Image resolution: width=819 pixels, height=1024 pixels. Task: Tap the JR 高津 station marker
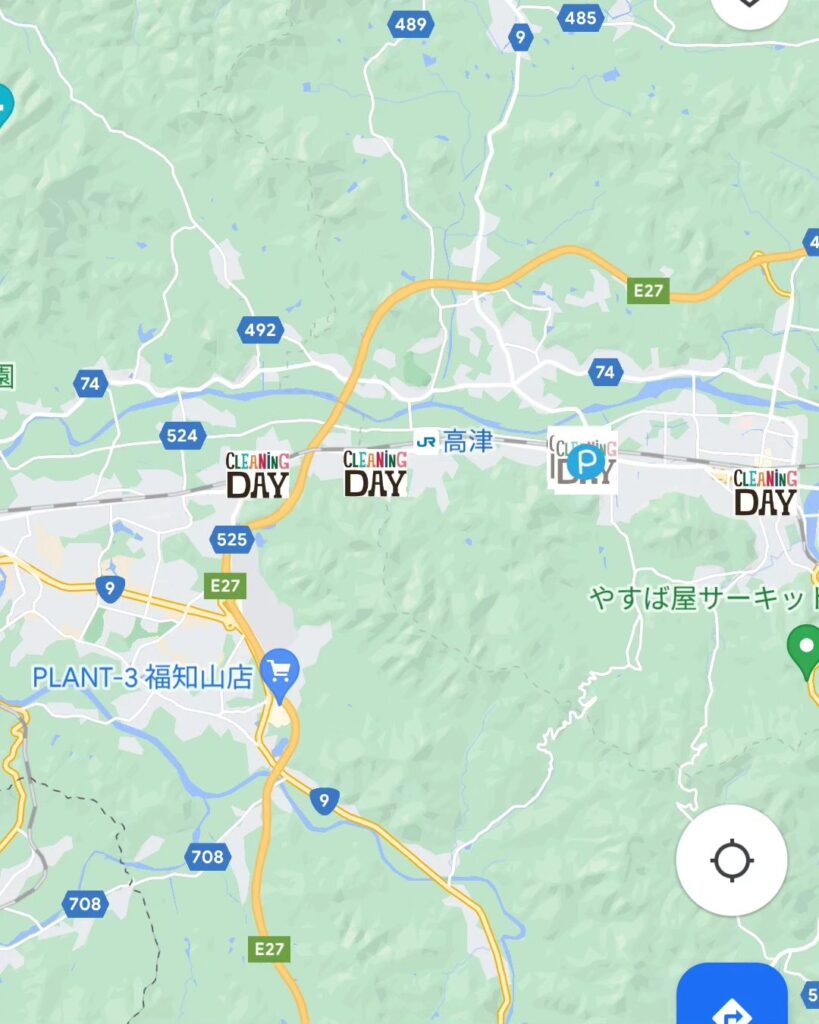pos(427,441)
